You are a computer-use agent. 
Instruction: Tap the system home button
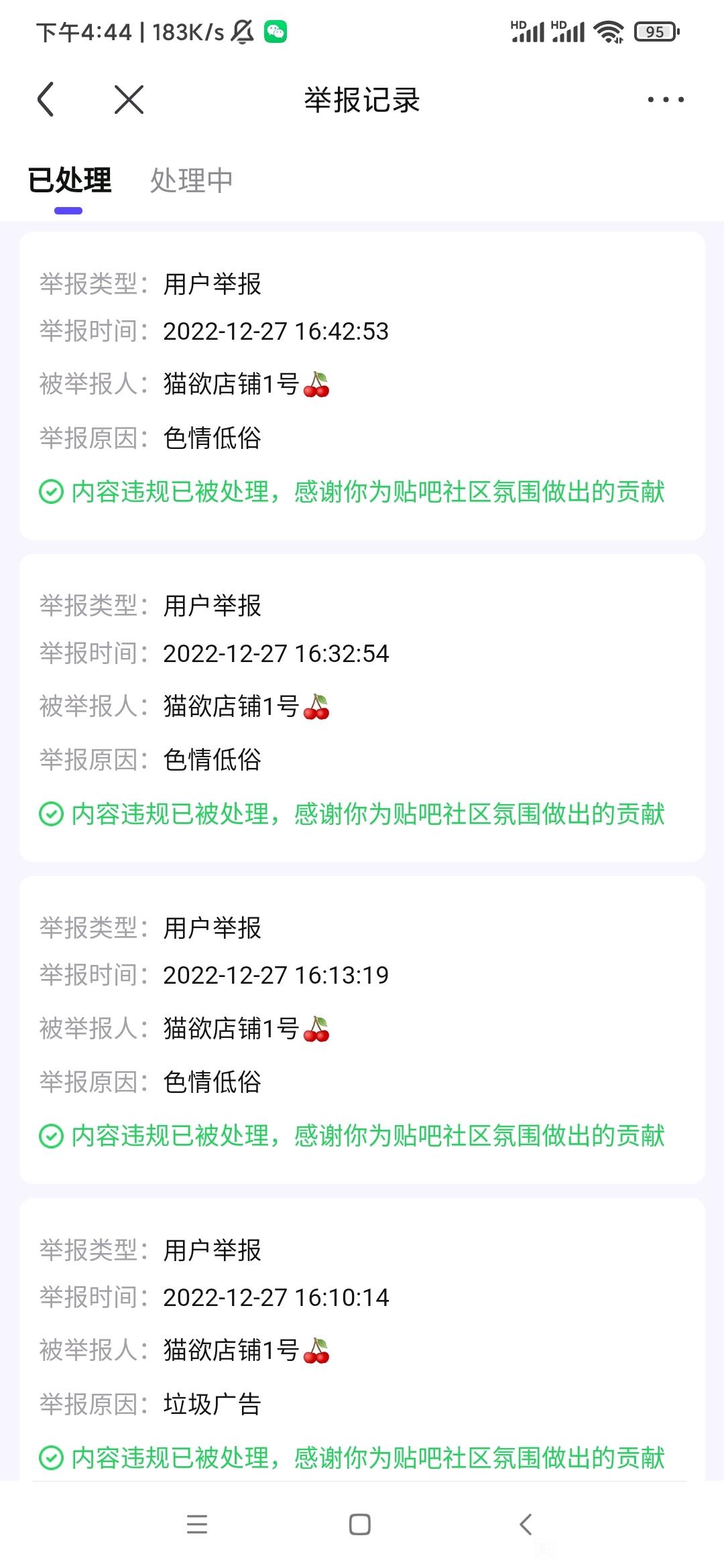click(x=360, y=1524)
